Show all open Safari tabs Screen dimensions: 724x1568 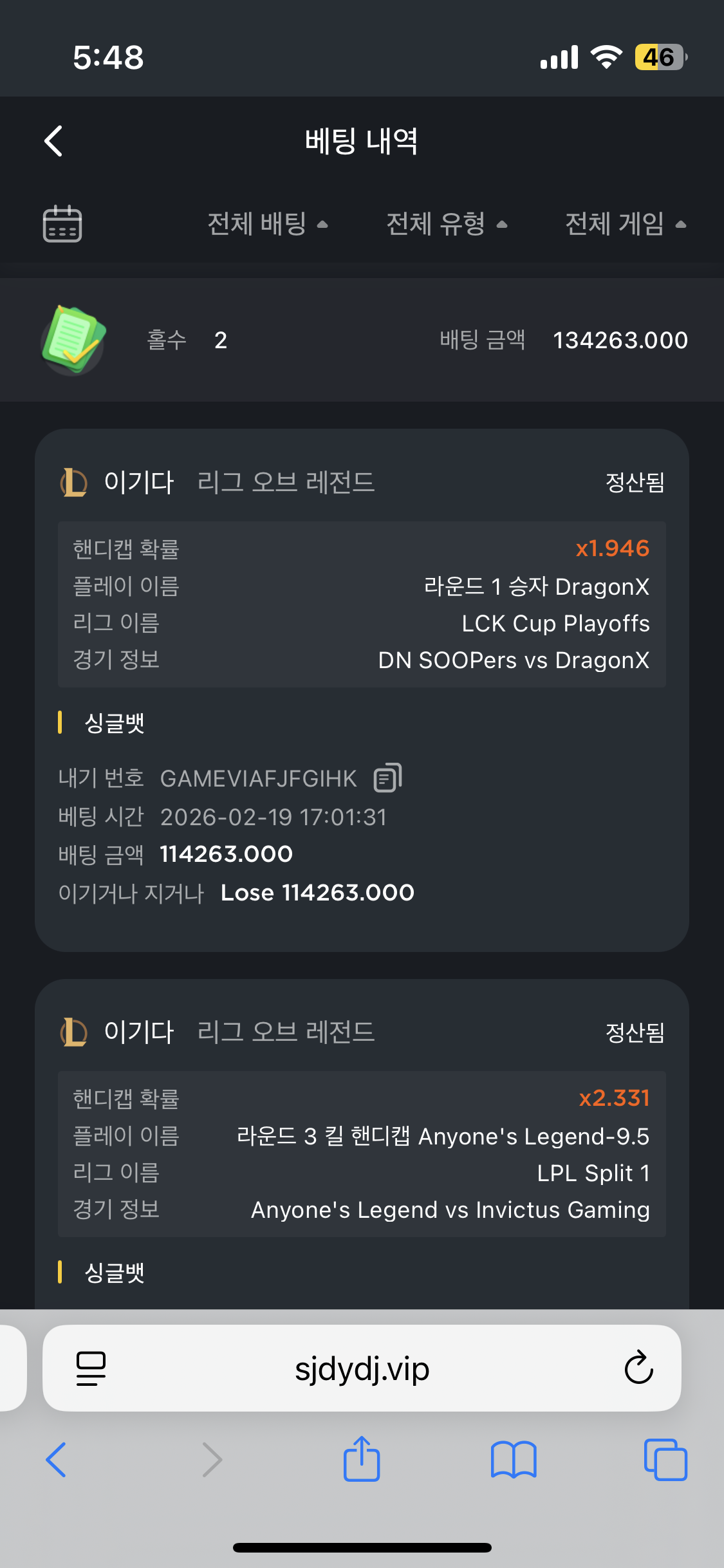point(665,1459)
